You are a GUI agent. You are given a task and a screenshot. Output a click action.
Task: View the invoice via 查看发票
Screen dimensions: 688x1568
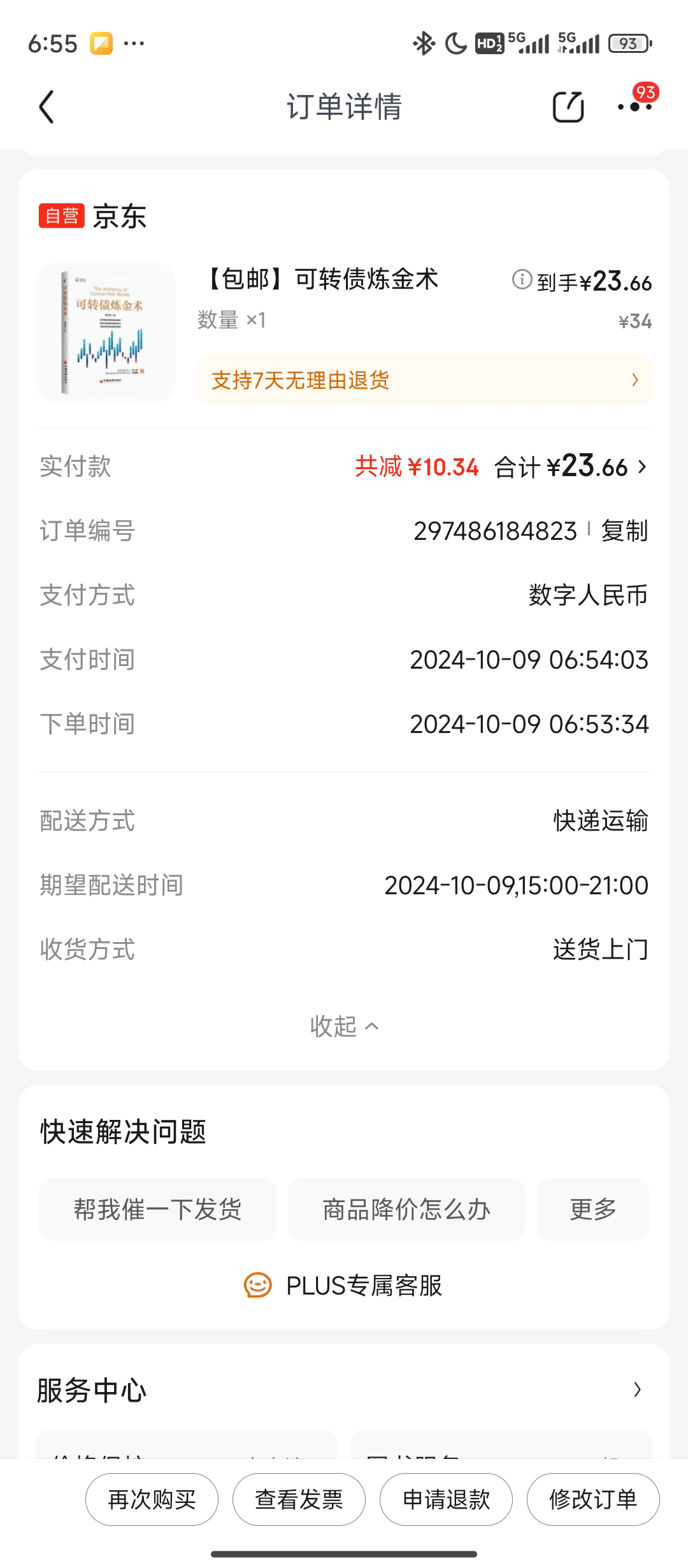(299, 1499)
